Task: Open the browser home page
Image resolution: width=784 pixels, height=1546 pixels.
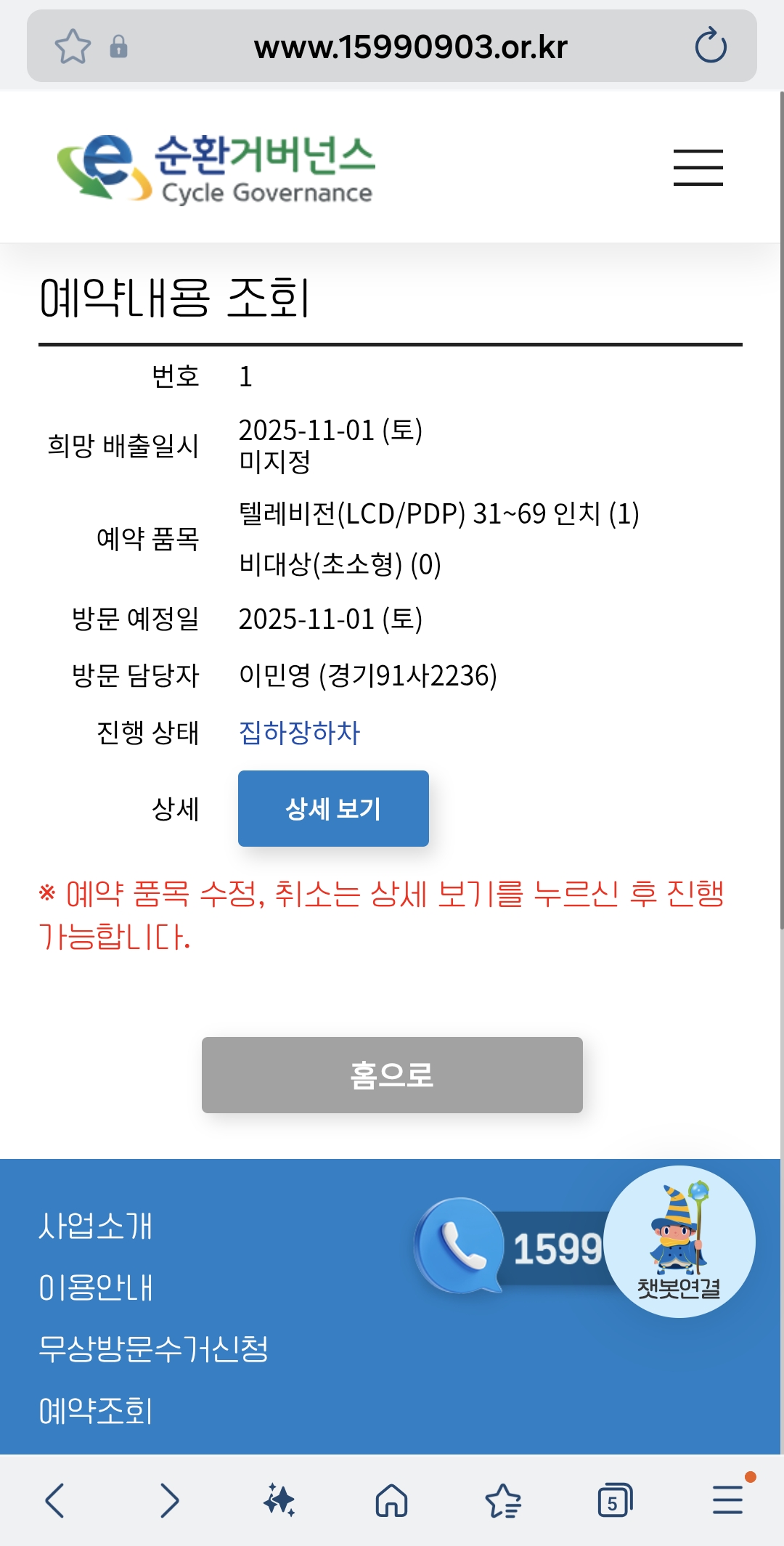Action: (x=391, y=1500)
